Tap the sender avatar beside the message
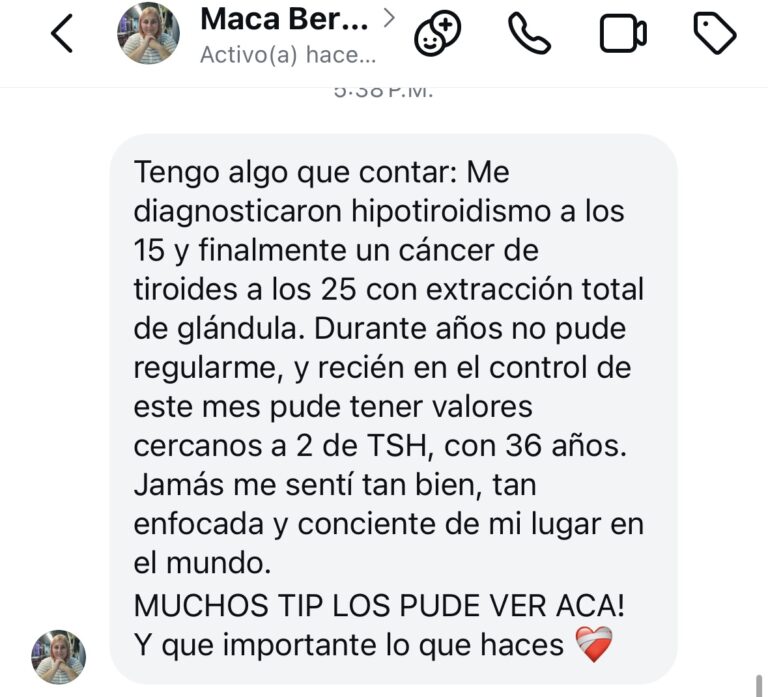 pos(59,657)
